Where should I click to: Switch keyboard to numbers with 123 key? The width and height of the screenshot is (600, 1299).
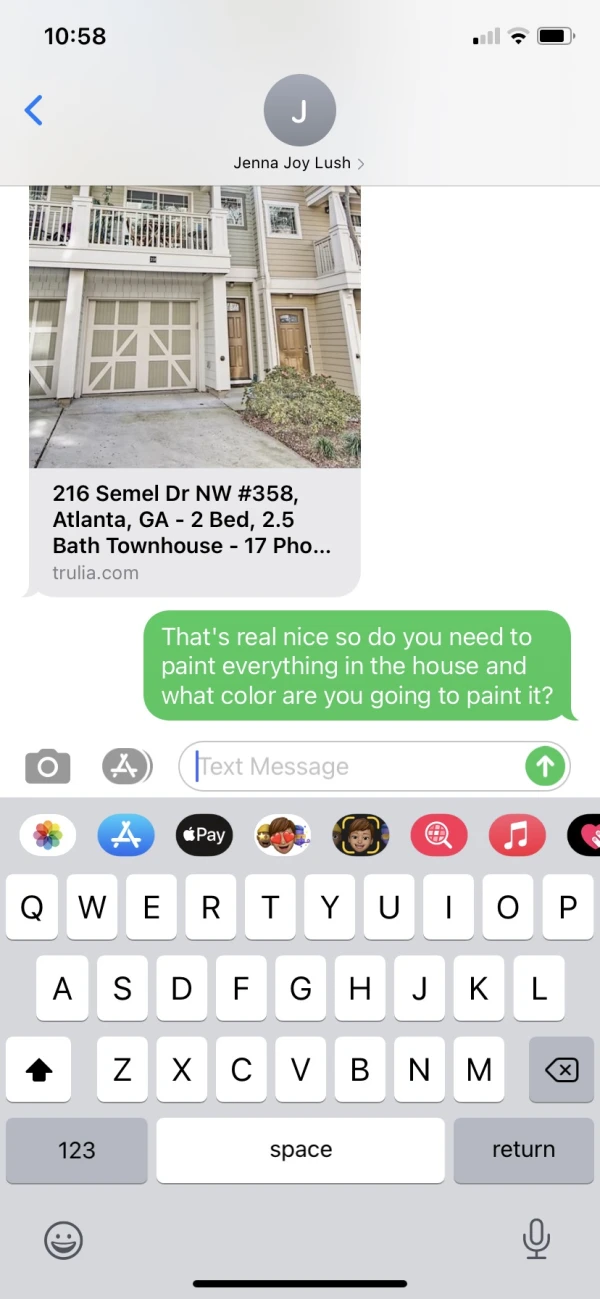point(76,1150)
